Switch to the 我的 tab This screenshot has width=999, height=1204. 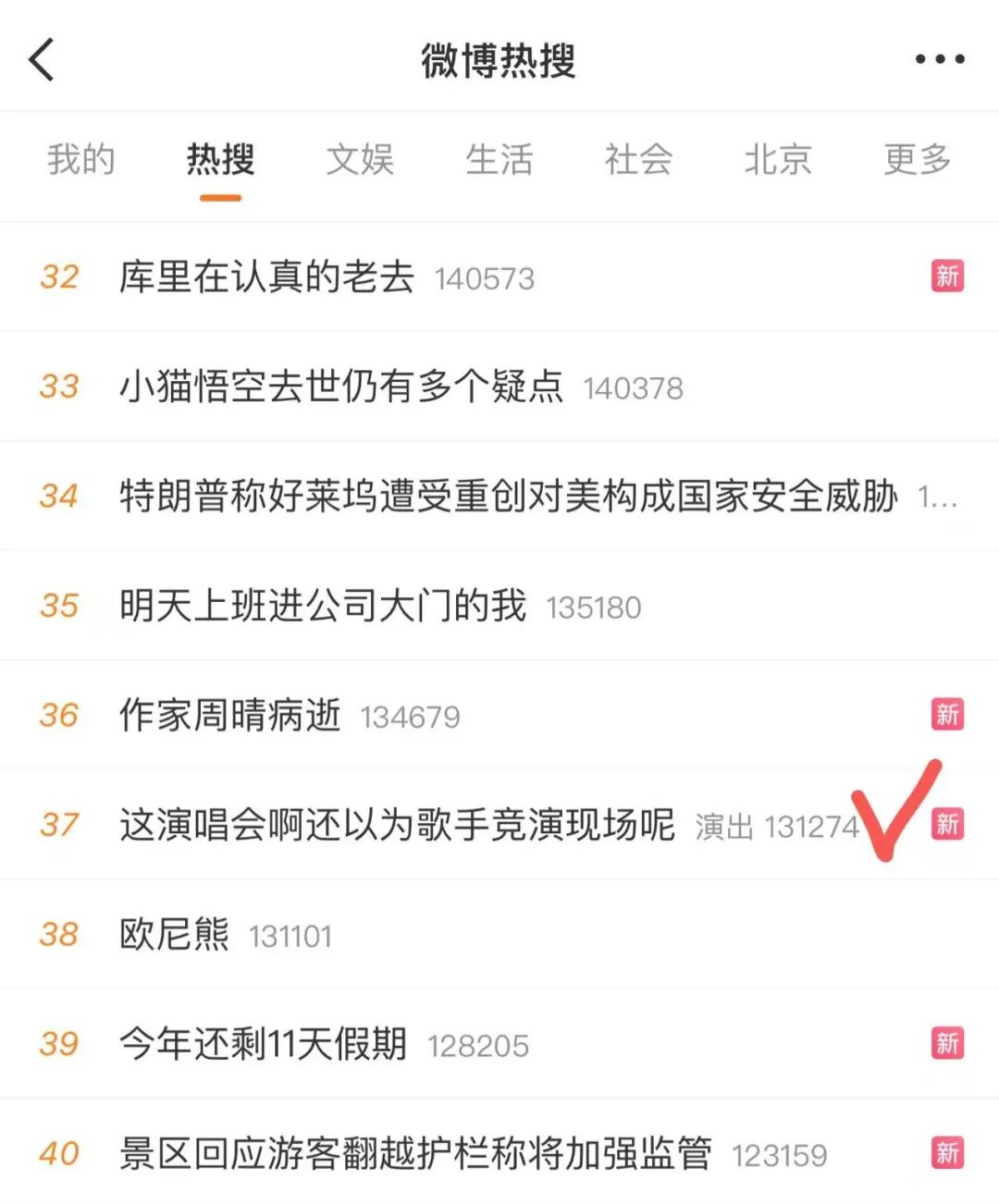[81, 159]
